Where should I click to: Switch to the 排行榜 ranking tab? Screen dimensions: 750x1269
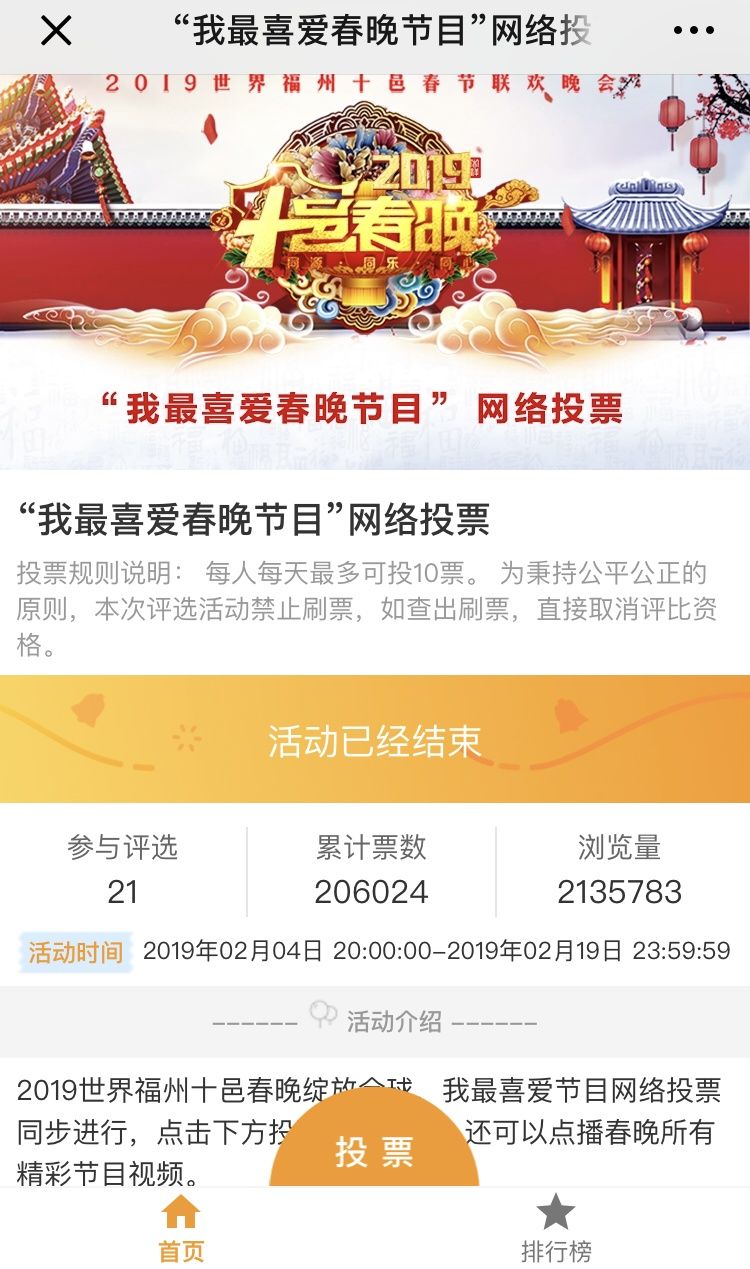tap(556, 1228)
